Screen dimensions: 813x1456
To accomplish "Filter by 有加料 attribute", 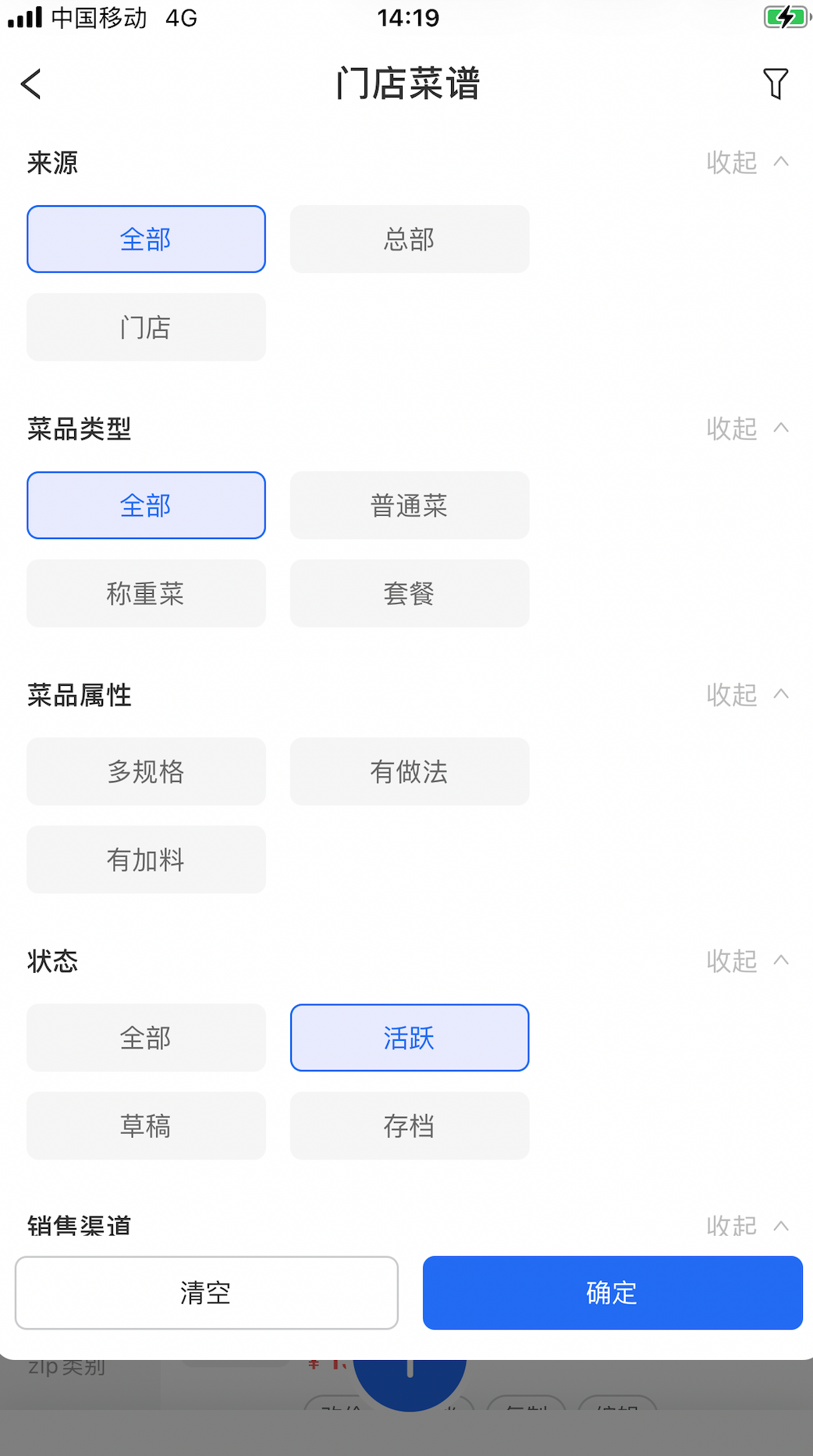I will [x=146, y=860].
